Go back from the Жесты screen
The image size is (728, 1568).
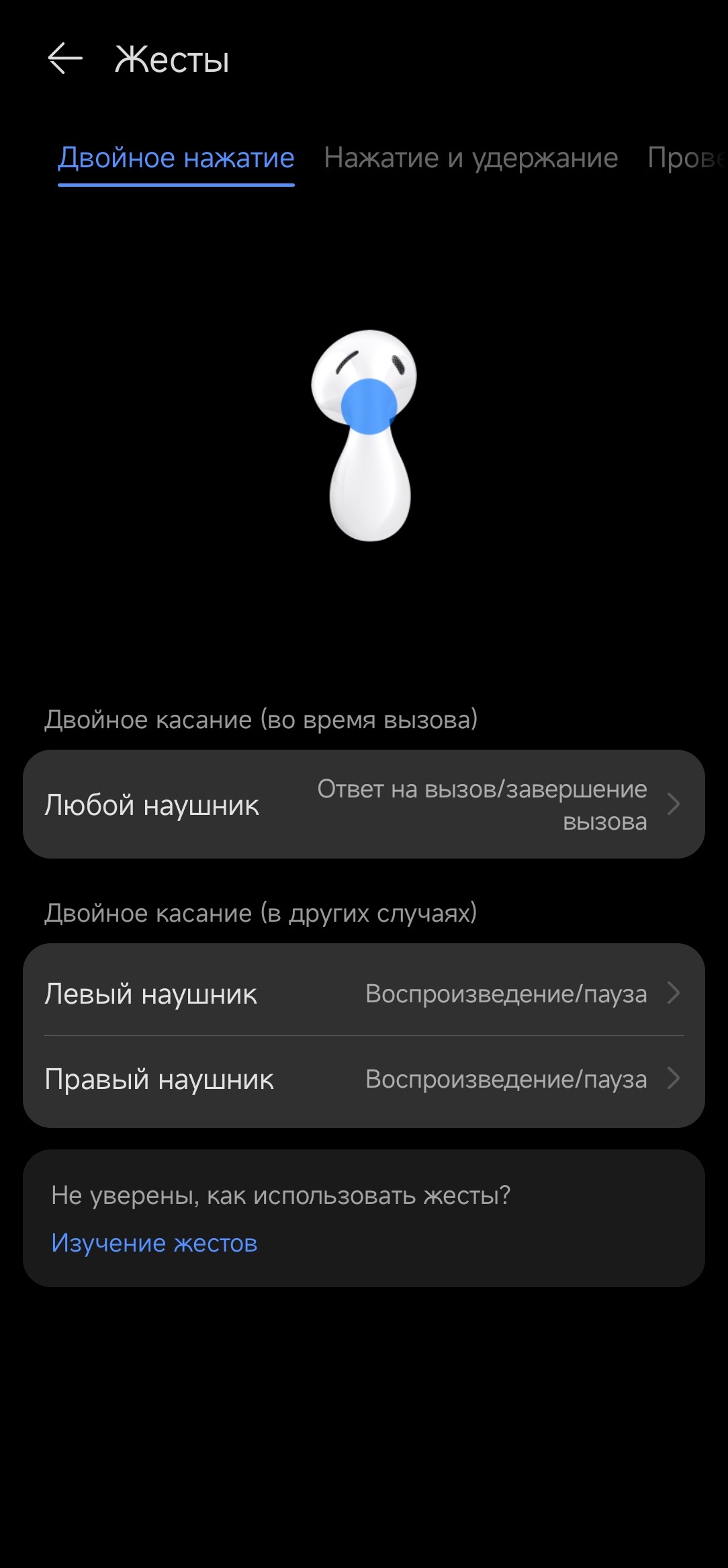tap(65, 59)
